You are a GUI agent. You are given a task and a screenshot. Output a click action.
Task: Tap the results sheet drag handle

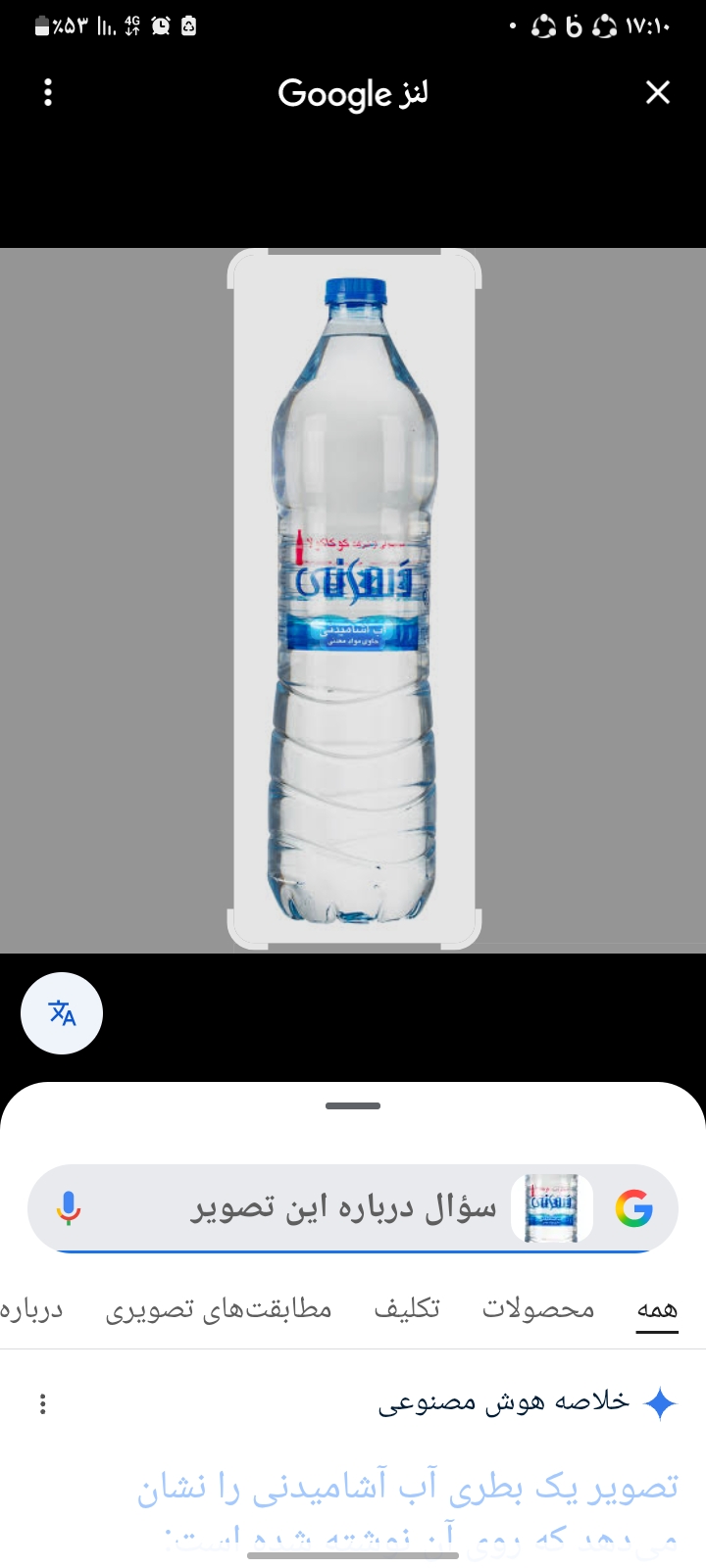[353, 1105]
